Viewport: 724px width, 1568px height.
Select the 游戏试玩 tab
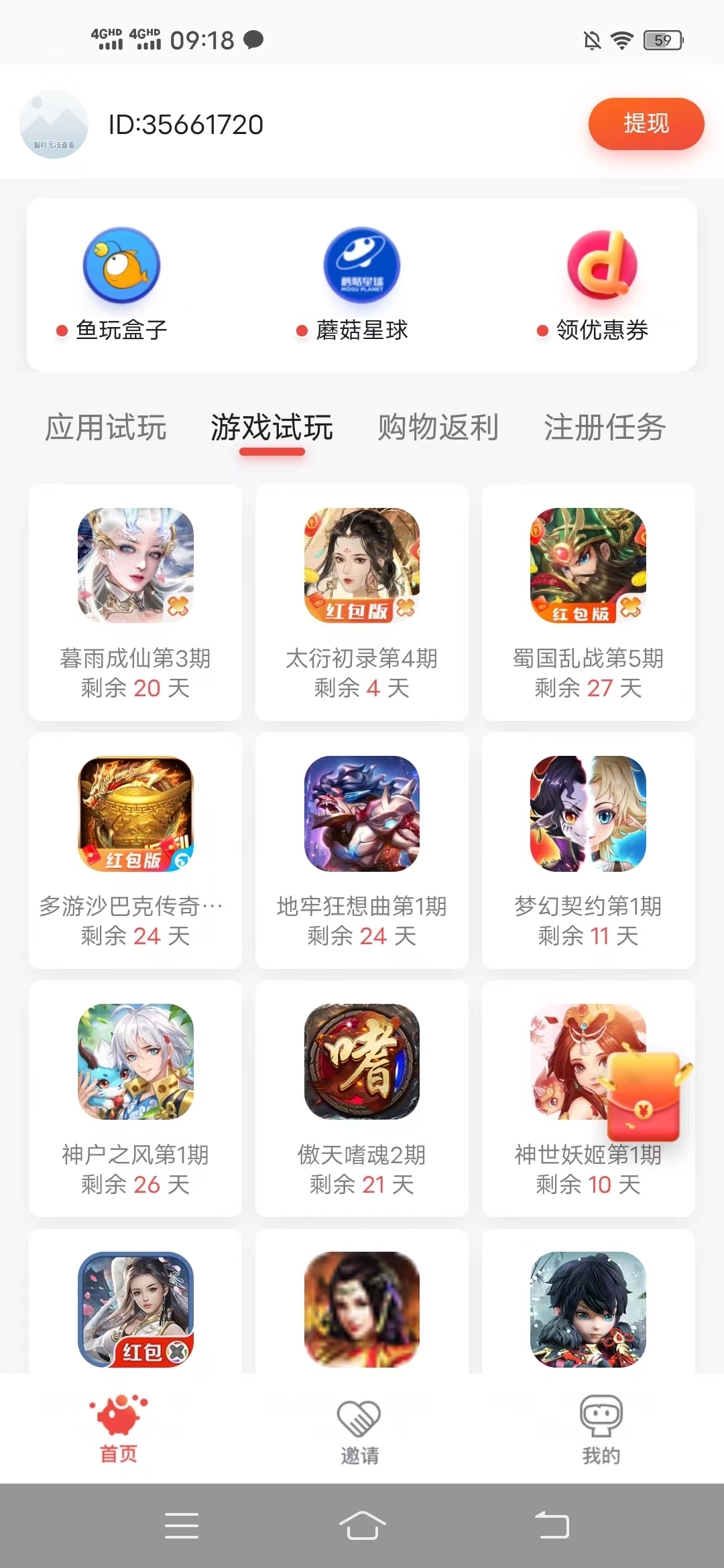pyautogui.click(x=271, y=428)
